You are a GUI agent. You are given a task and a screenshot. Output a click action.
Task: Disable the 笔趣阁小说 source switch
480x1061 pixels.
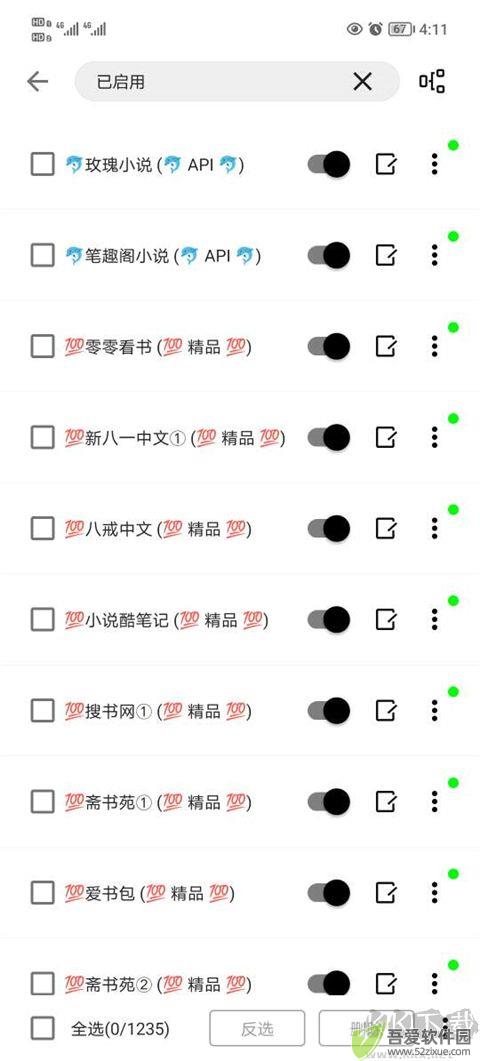[329, 255]
